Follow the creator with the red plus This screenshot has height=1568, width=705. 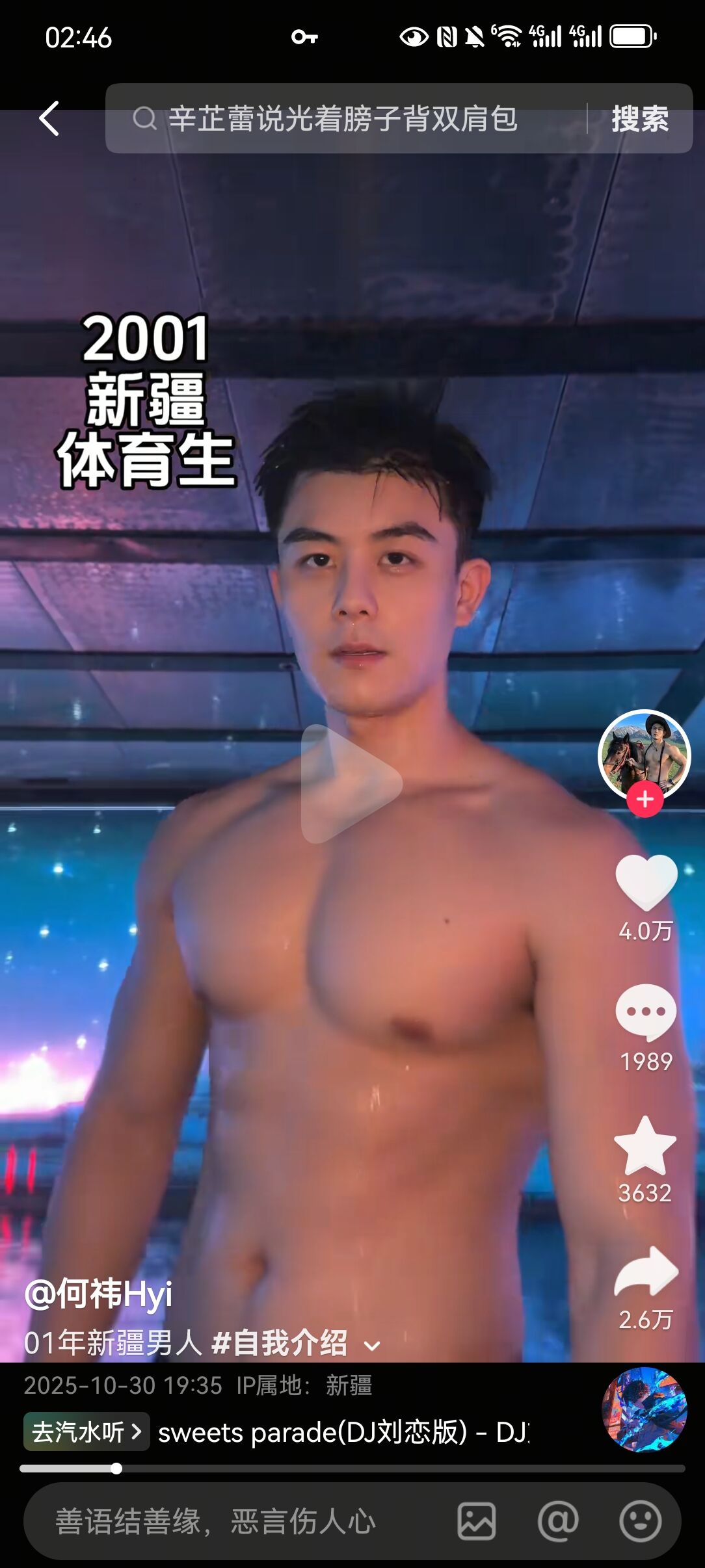645,799
